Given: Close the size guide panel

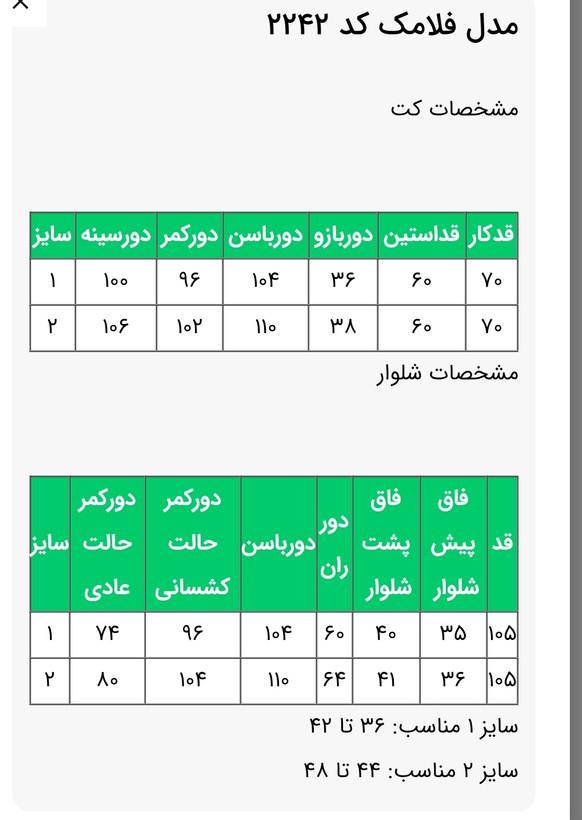Looking at the screenshot, I should click(21, 5).
